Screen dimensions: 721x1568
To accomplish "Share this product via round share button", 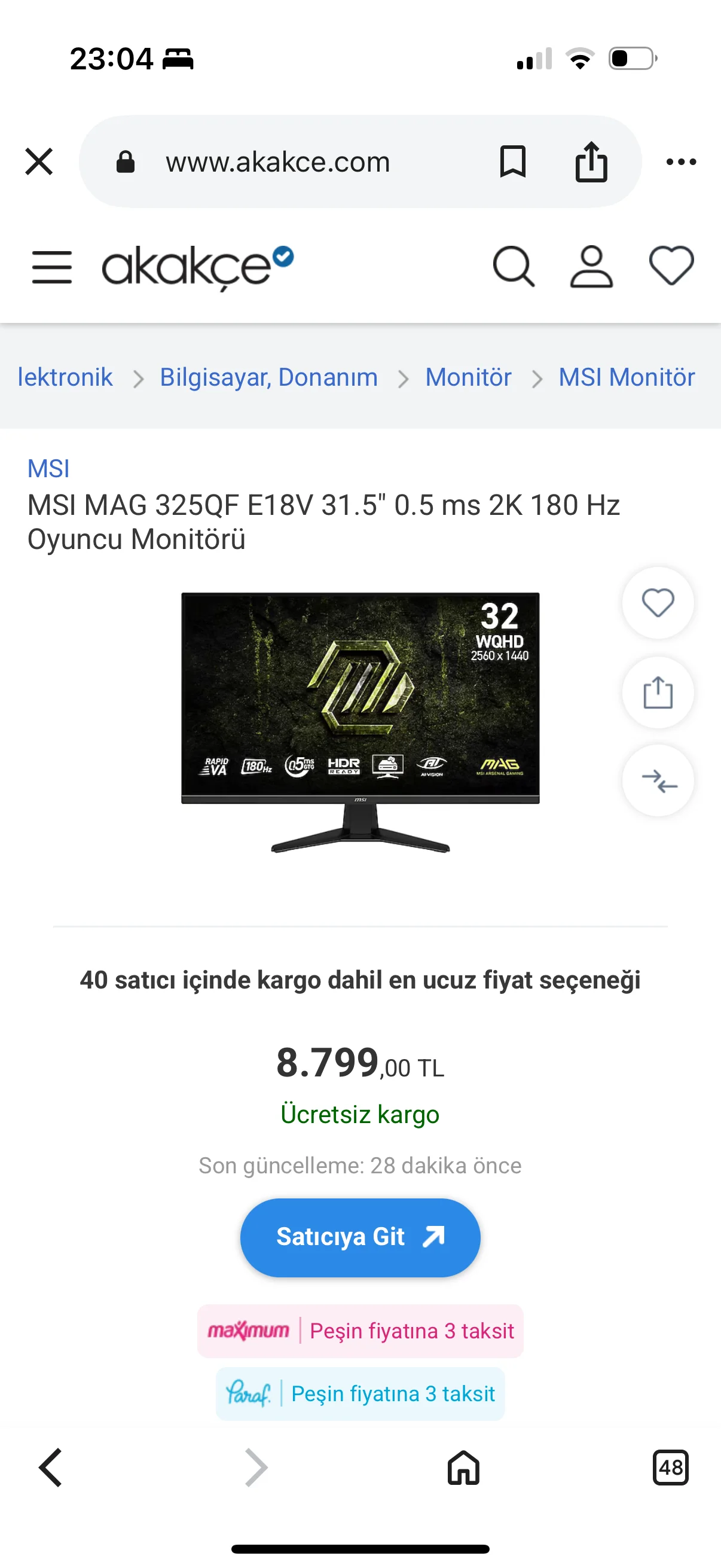I will tap(658, 692).
